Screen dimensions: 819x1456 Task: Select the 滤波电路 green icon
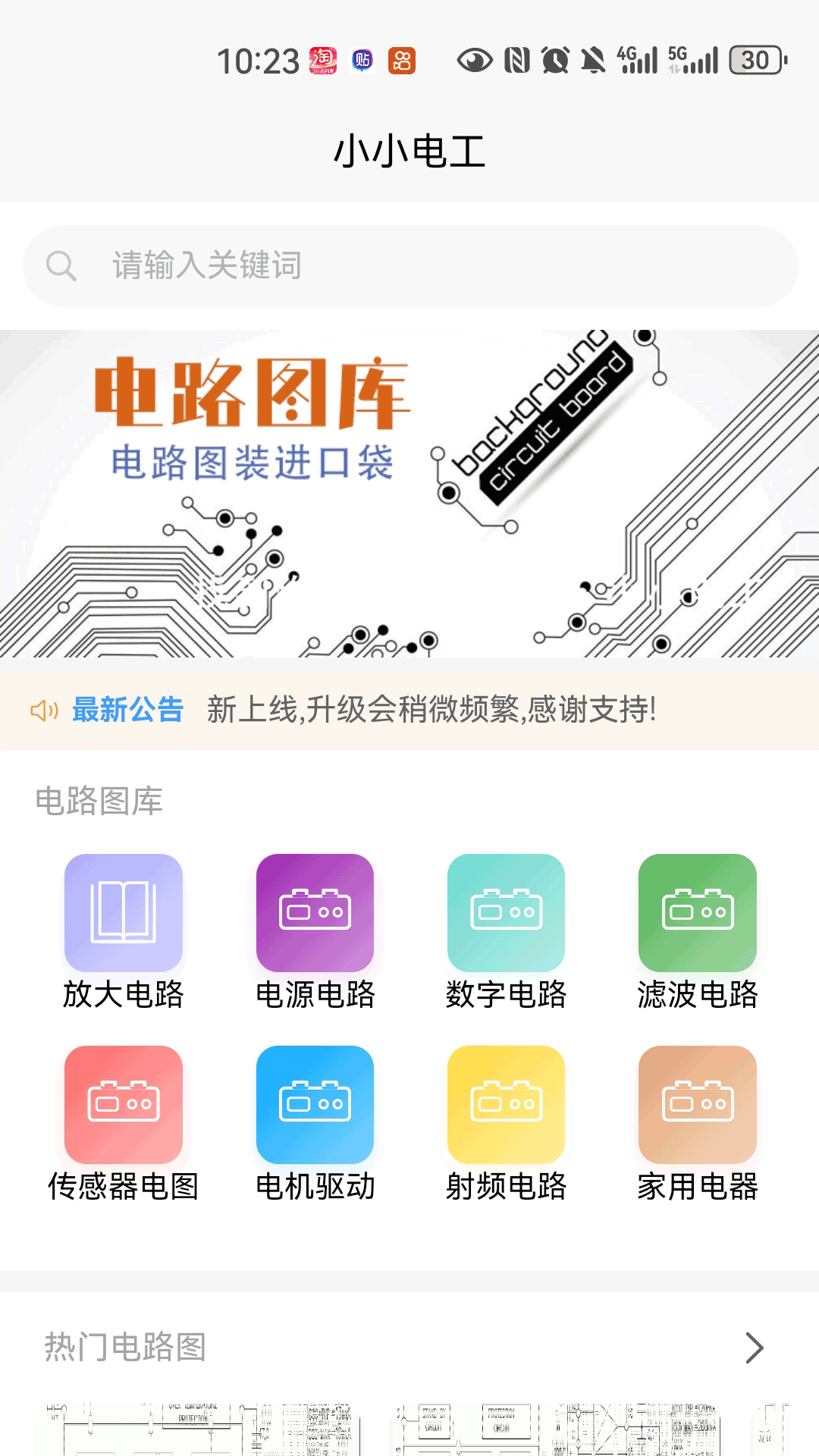697,913
